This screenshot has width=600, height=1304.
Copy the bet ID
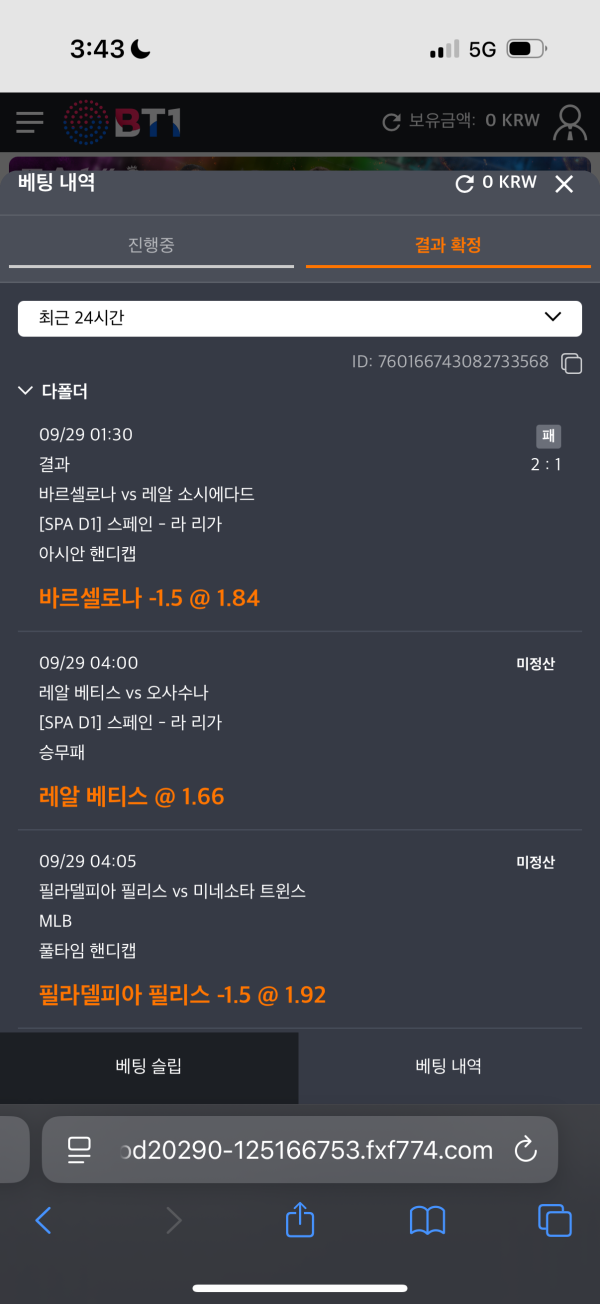571,363
